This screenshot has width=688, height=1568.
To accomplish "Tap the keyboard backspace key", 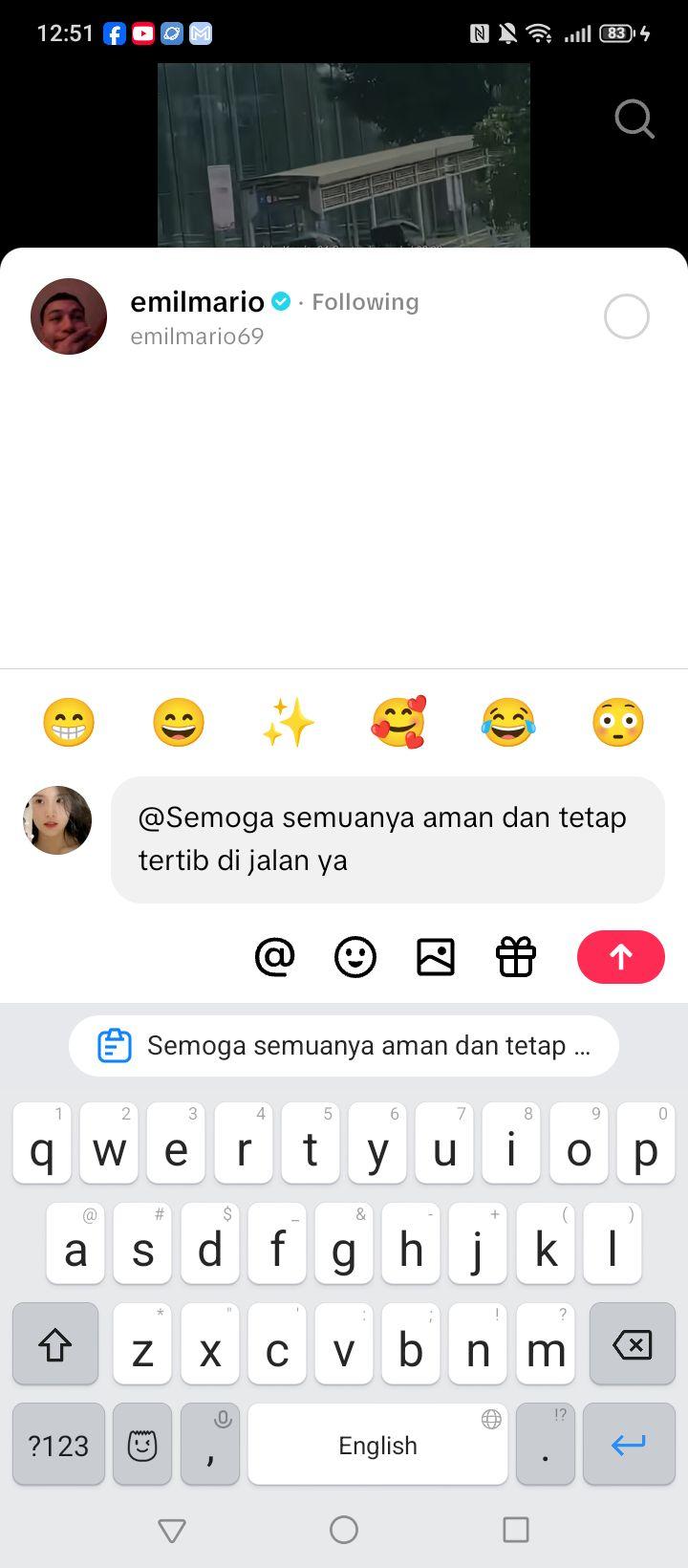I will tap(633, 1344).
